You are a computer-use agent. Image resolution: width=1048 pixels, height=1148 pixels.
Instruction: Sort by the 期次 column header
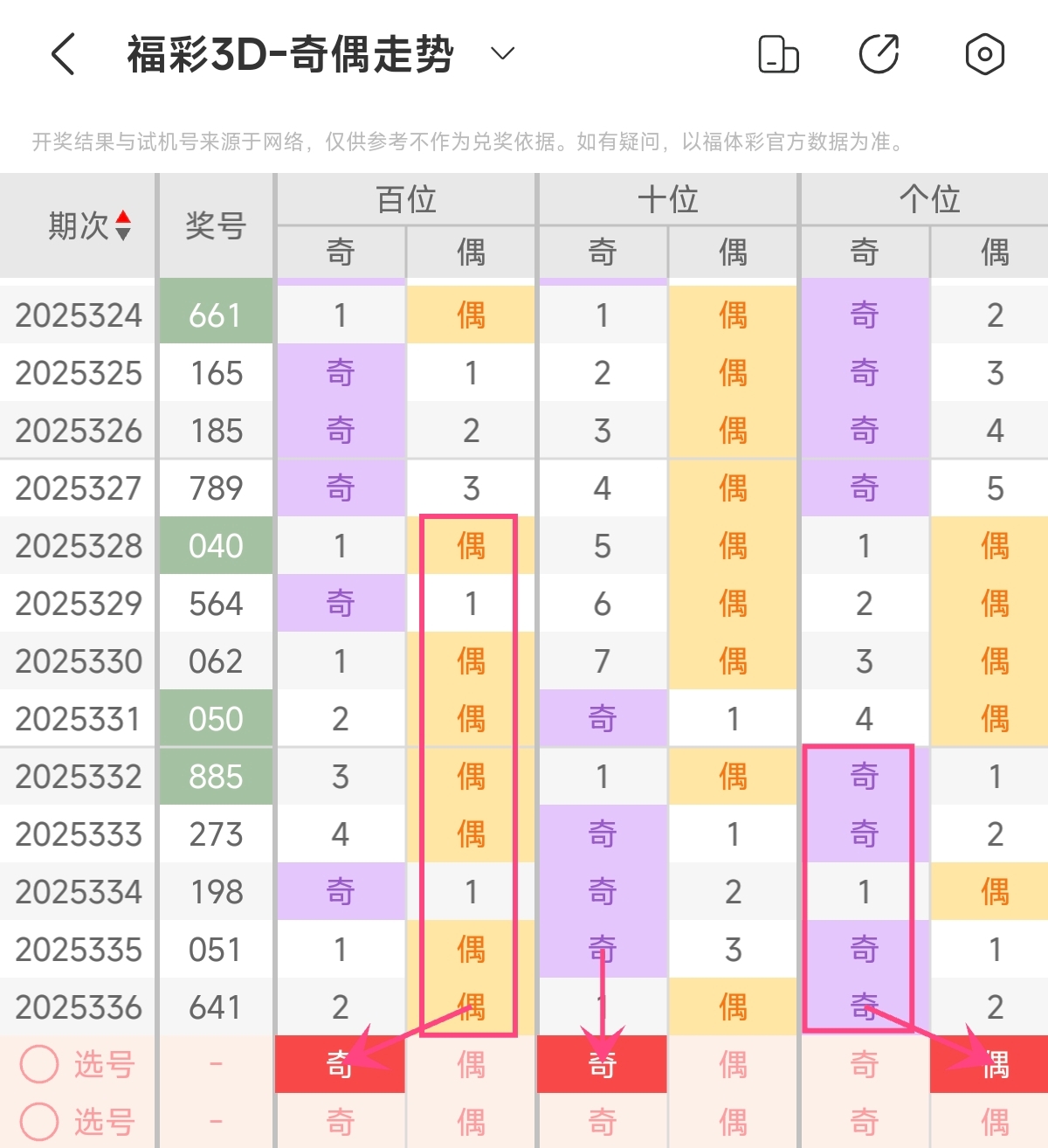[88, 225]
